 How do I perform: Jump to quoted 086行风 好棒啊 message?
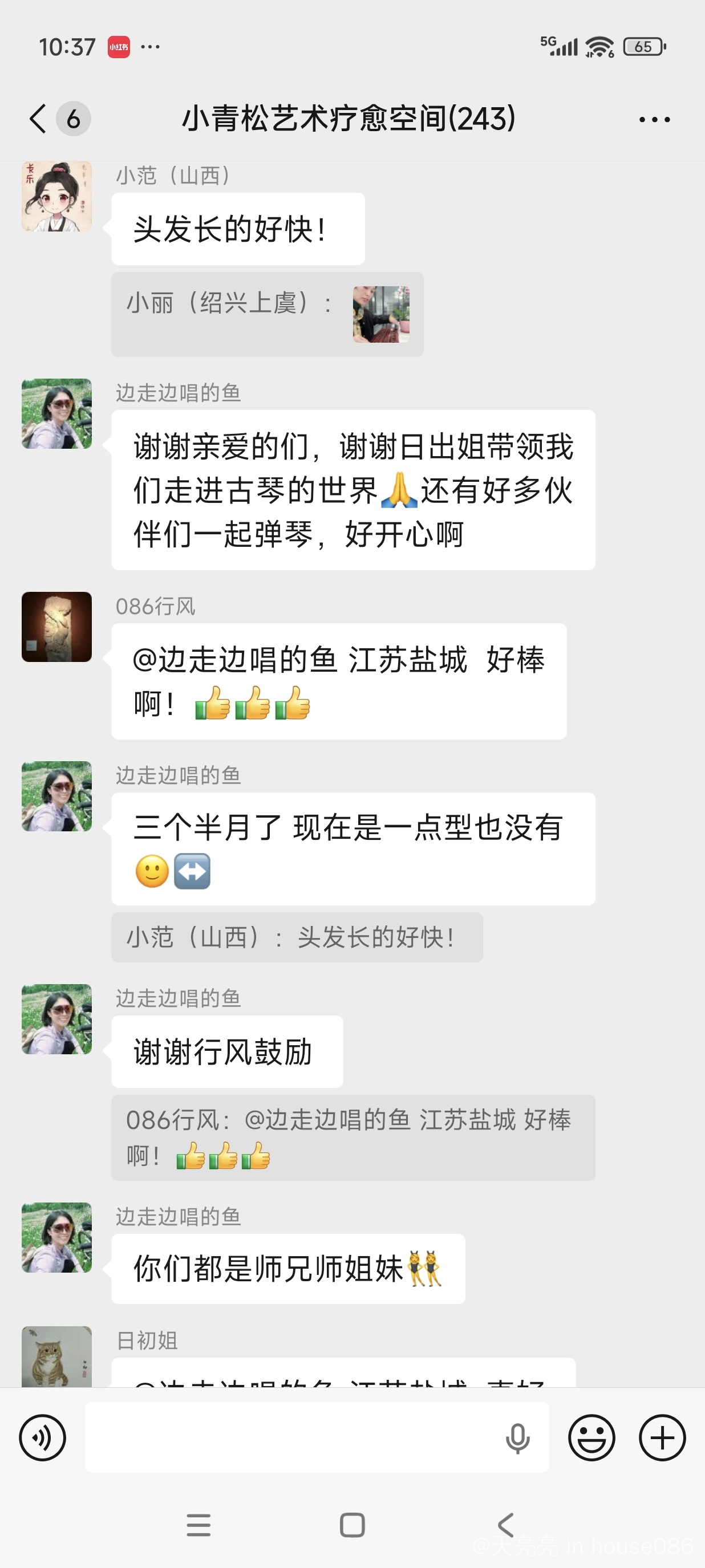[x=352, y=1137]
